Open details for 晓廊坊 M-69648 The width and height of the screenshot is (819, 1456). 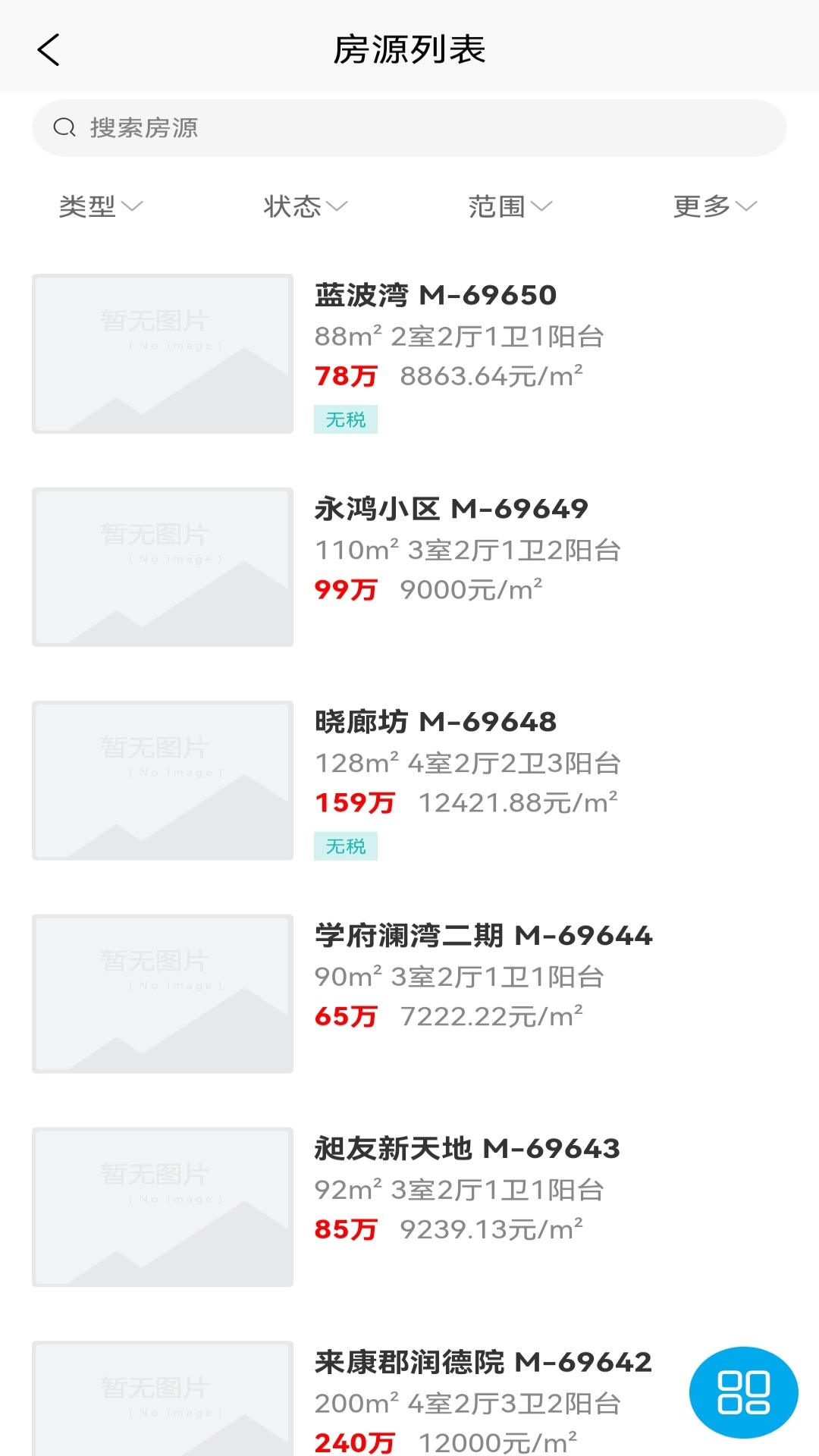click(435, 723)
